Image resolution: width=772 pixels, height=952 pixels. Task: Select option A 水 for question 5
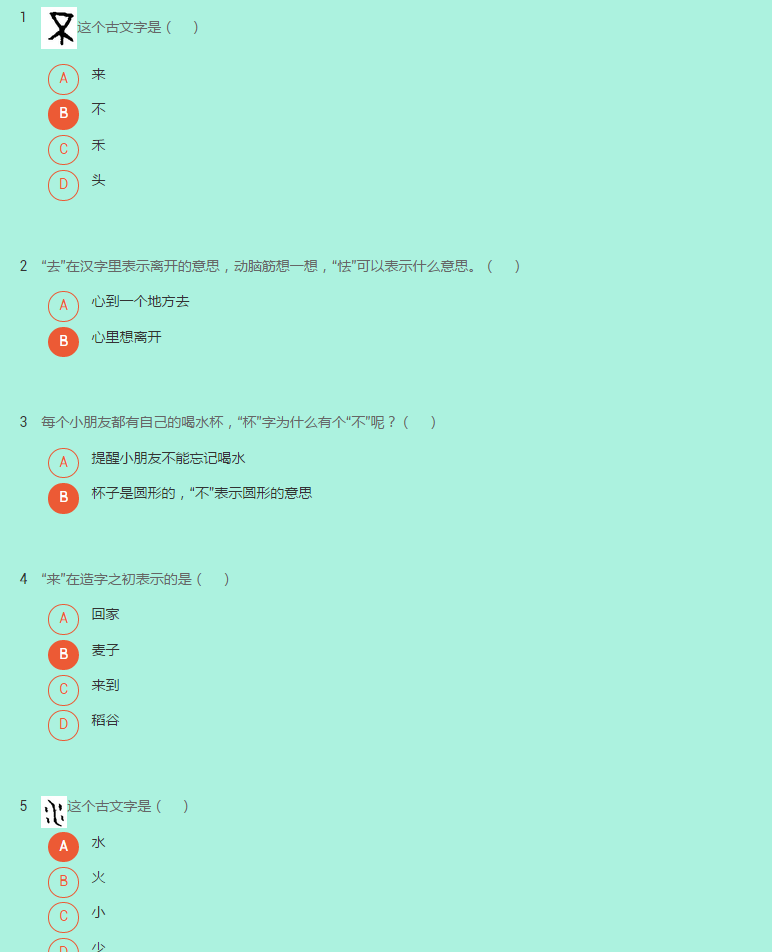(63, 846)
